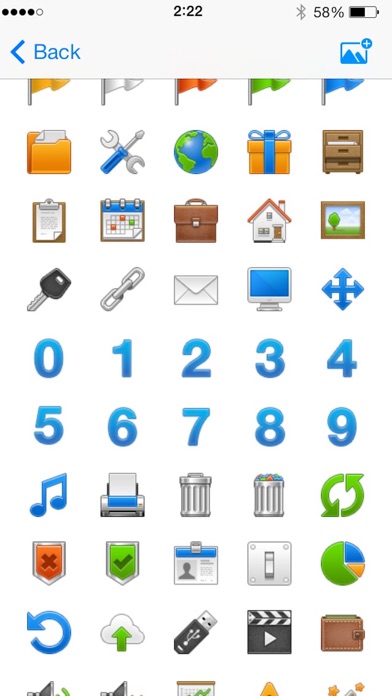Choose the calendar icon

click(123, 220)
